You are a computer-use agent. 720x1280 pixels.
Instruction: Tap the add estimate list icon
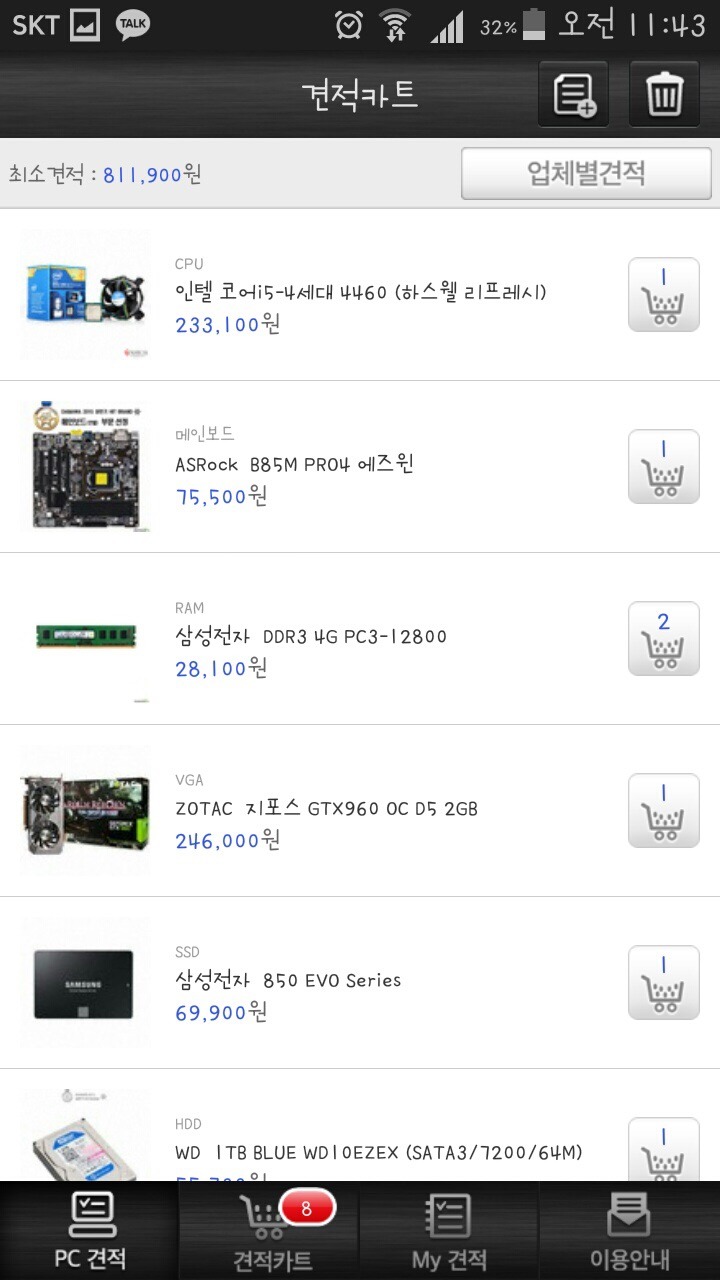tap(573, 94)
